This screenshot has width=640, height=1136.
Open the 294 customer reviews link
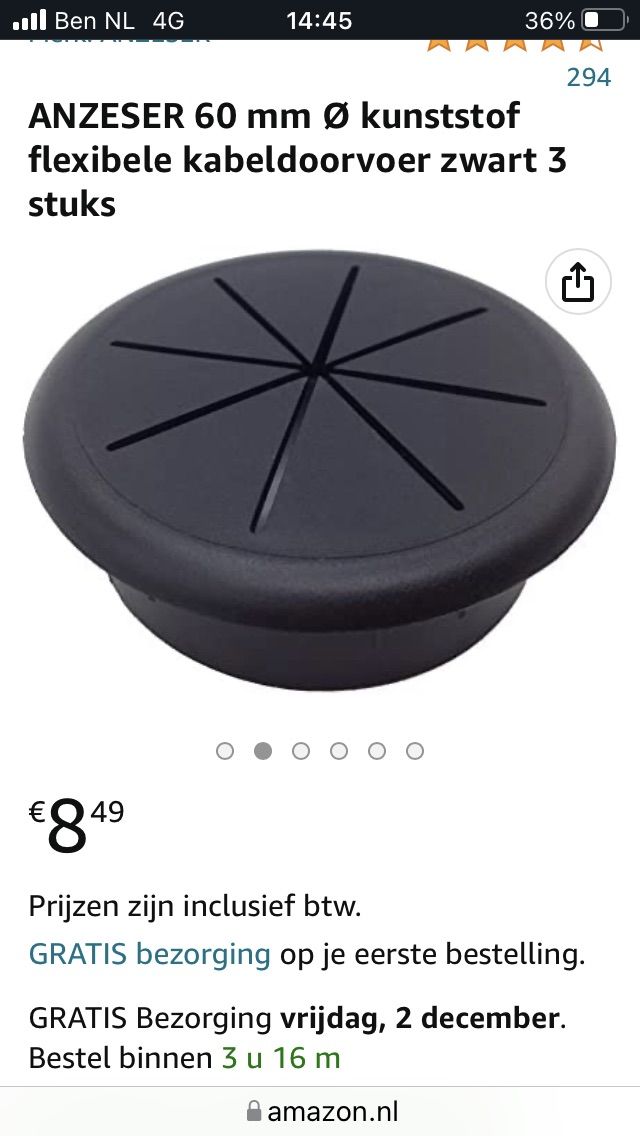point(588,77)
